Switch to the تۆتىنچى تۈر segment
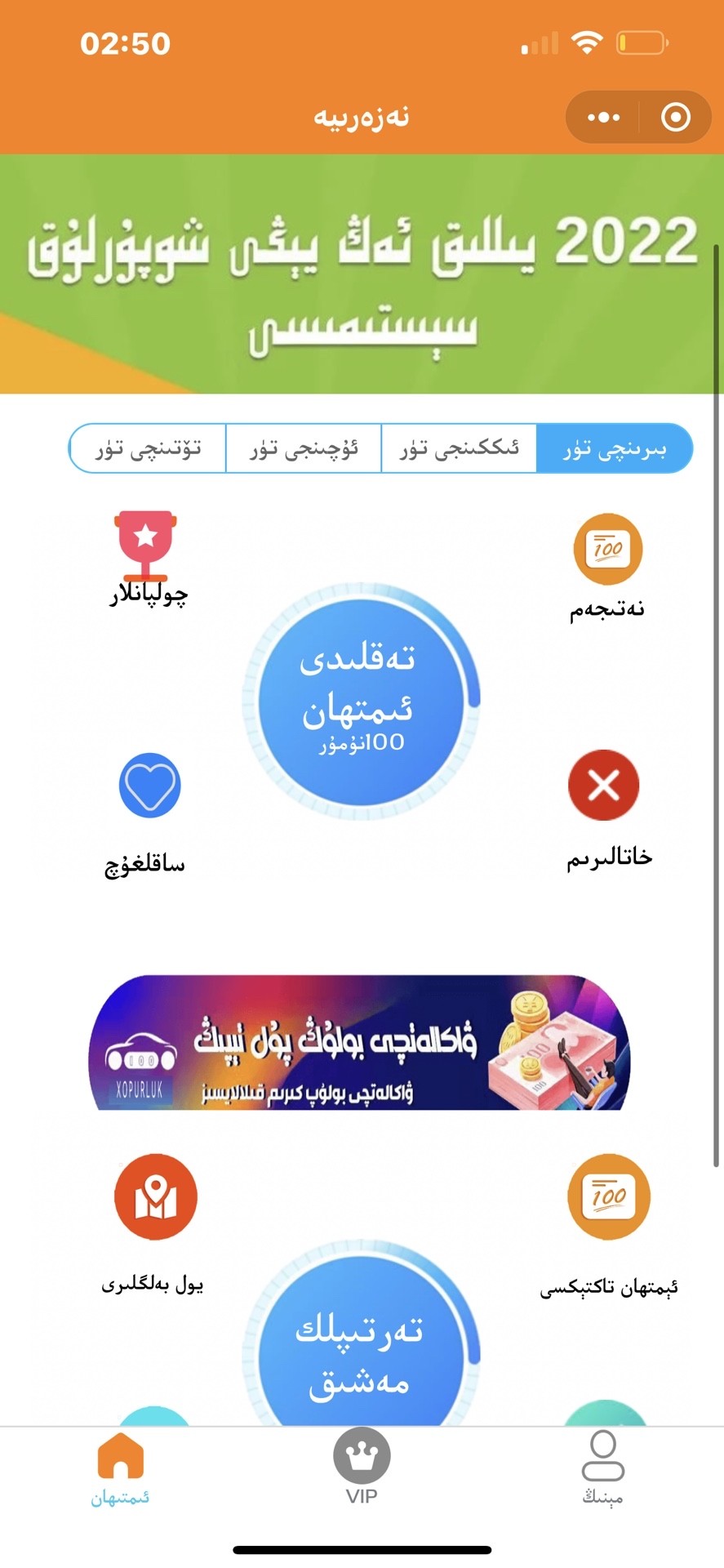Image resolution: width=724 pixels, height=1568 pixels. (x=148, y=448)
